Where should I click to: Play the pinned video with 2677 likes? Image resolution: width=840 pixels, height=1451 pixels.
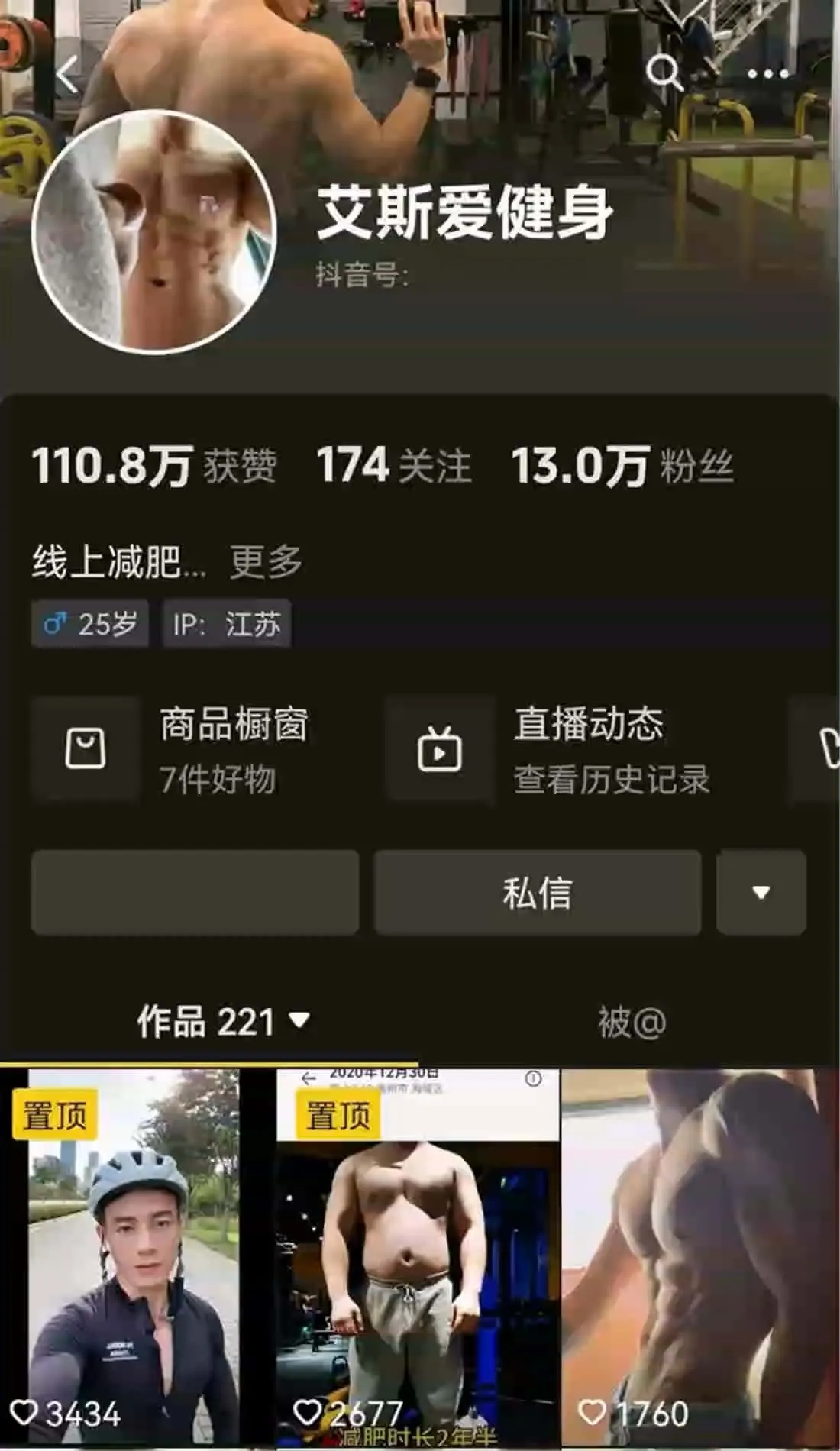tap(418, 1252)
